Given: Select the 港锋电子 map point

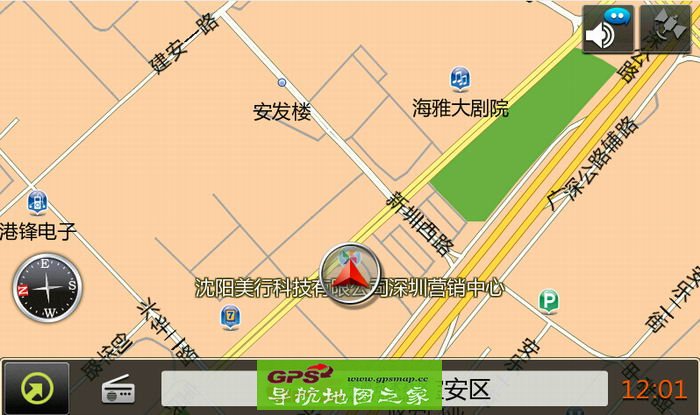Looking at the screenshot, I should click(x=37, y=202).
